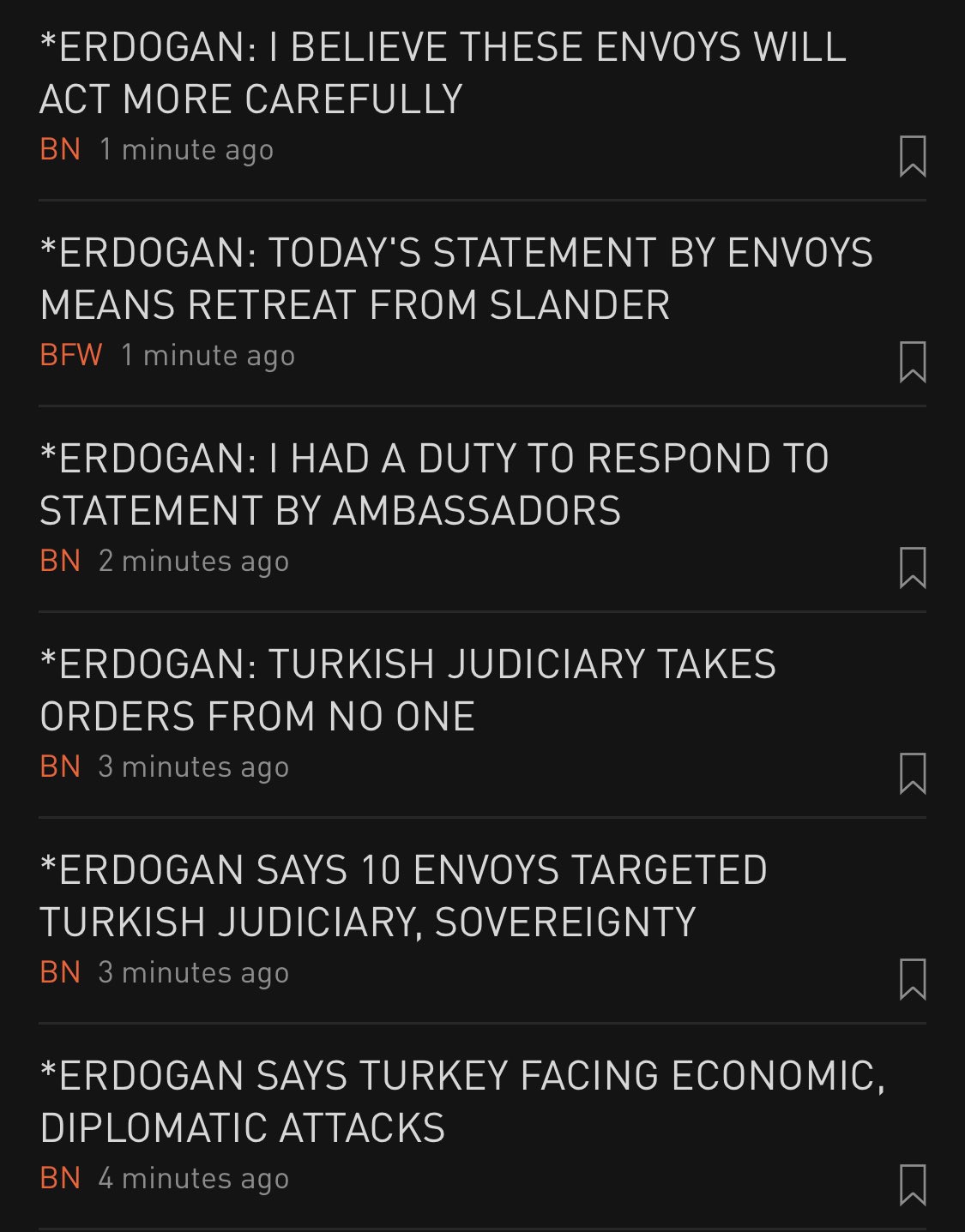
Task: Save the '10 envoys targeted' headline
Action: 912,979
